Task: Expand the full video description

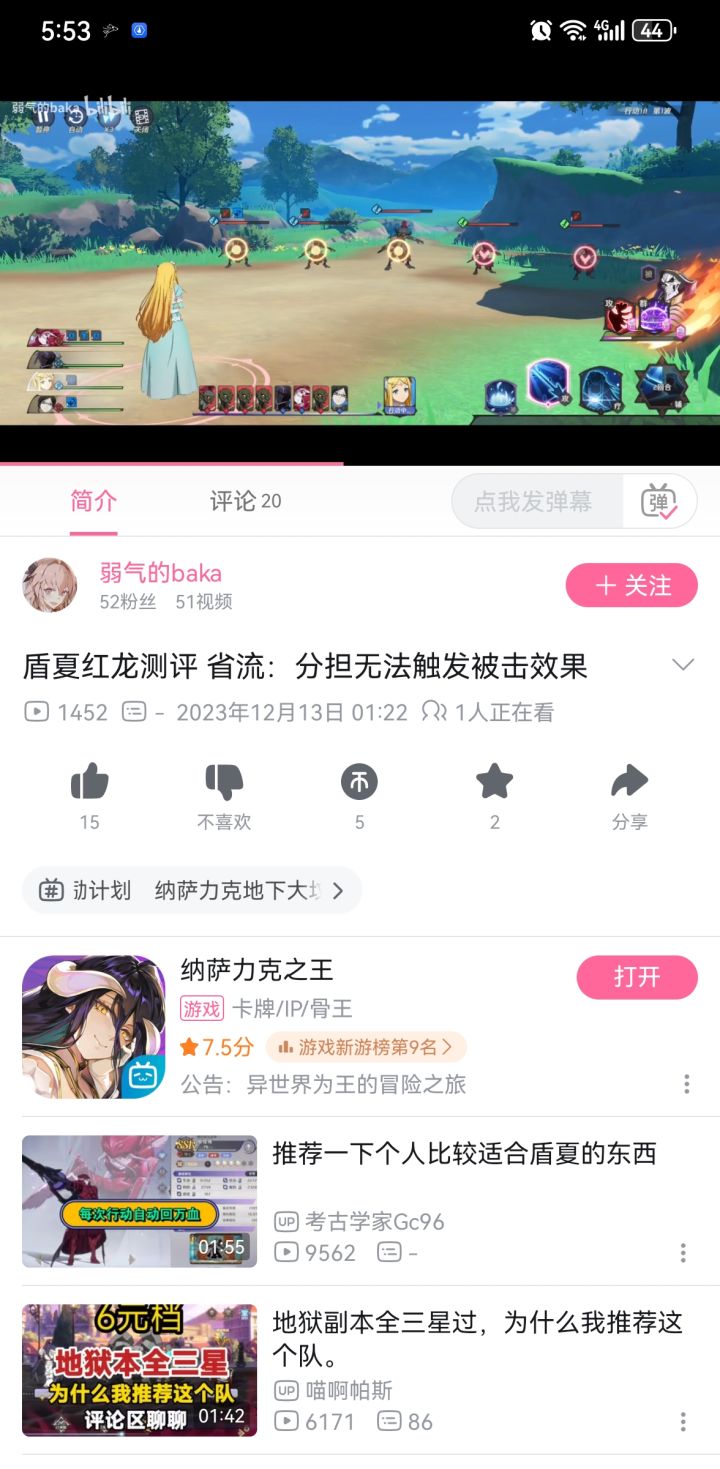Action: pos(684,664)
